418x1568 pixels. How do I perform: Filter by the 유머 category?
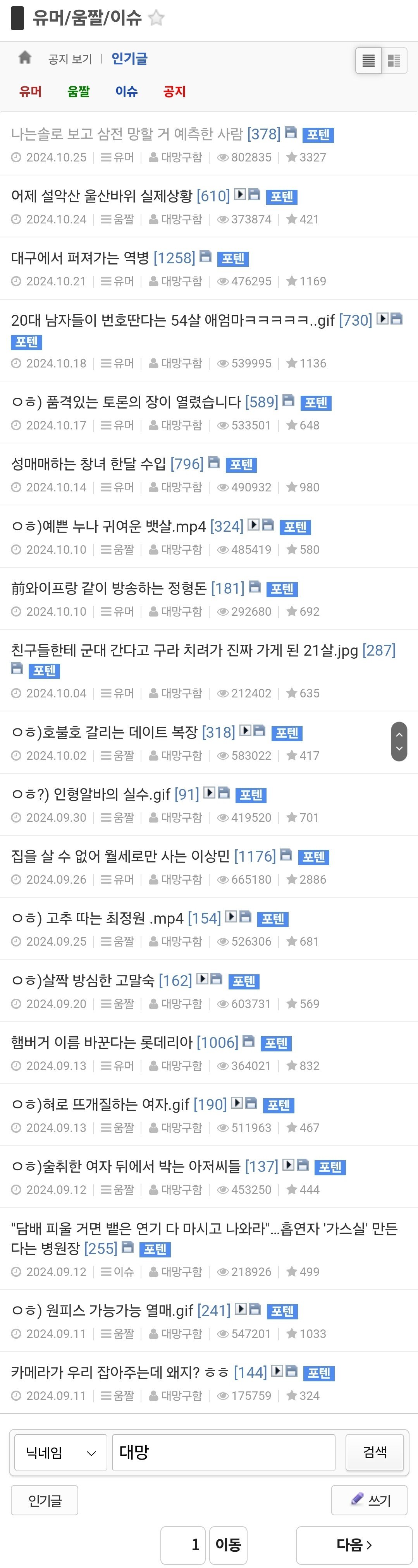[31, 91]
